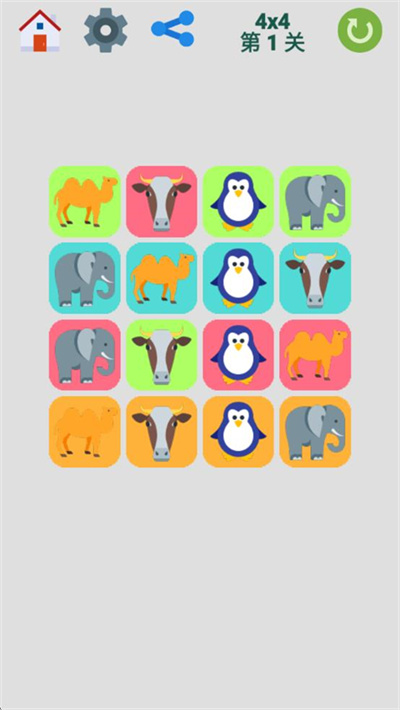
Task: Tap the penguin on the teal tile
Action: pos(238,278)
